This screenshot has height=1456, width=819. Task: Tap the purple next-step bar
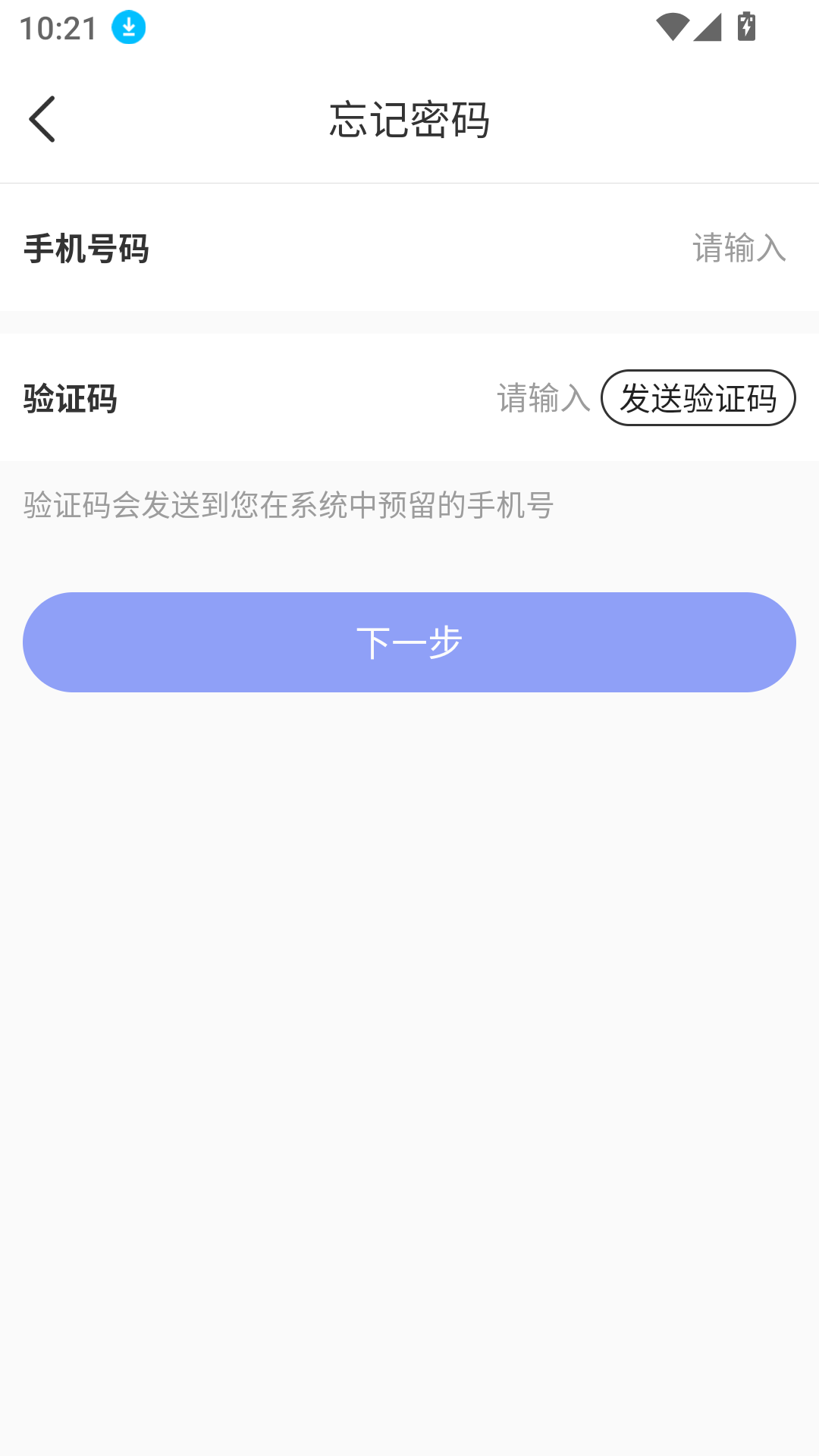coord(409,642)
